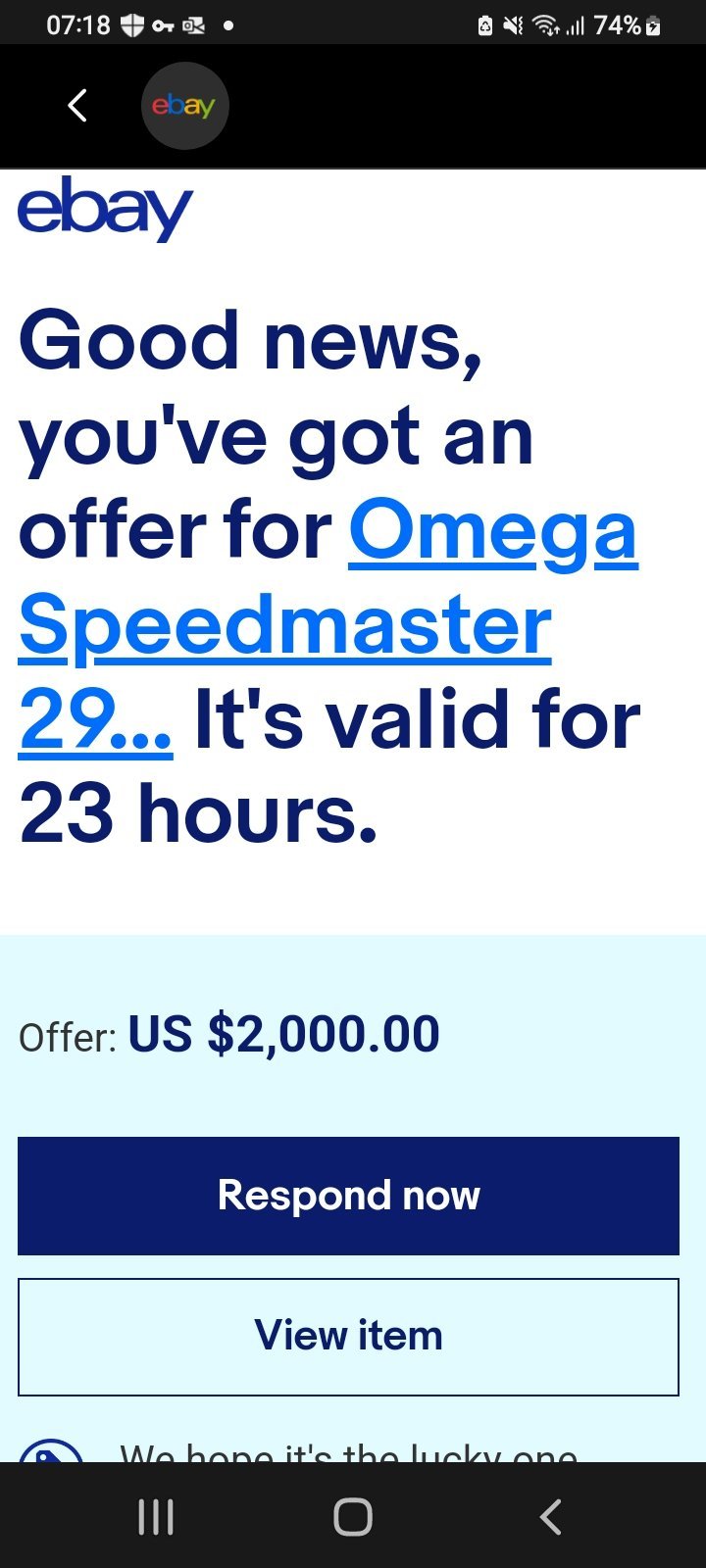Open the eBay sender avatar

184,106
